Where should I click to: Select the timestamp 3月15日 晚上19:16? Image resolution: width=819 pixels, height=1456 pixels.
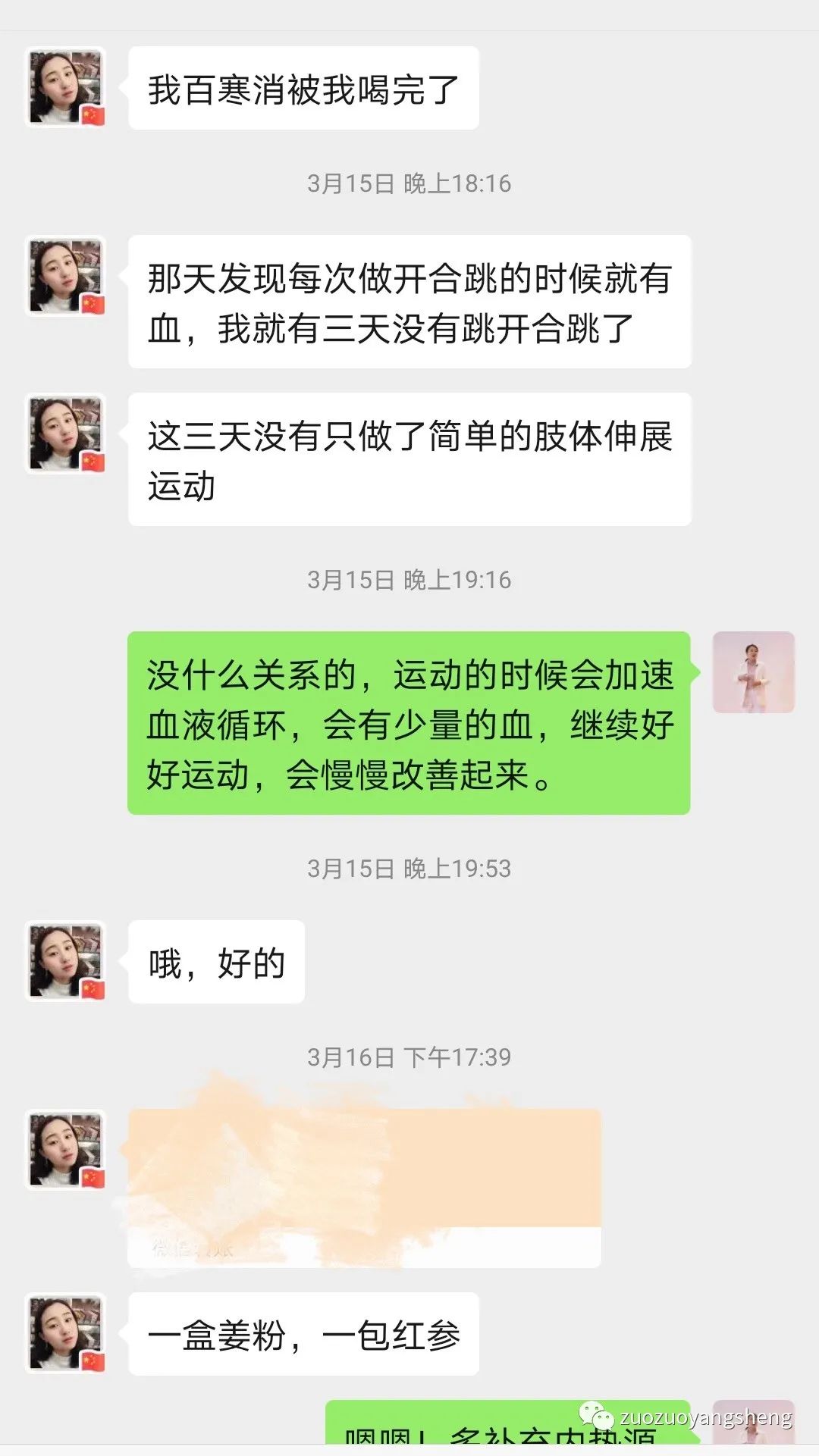409,578
